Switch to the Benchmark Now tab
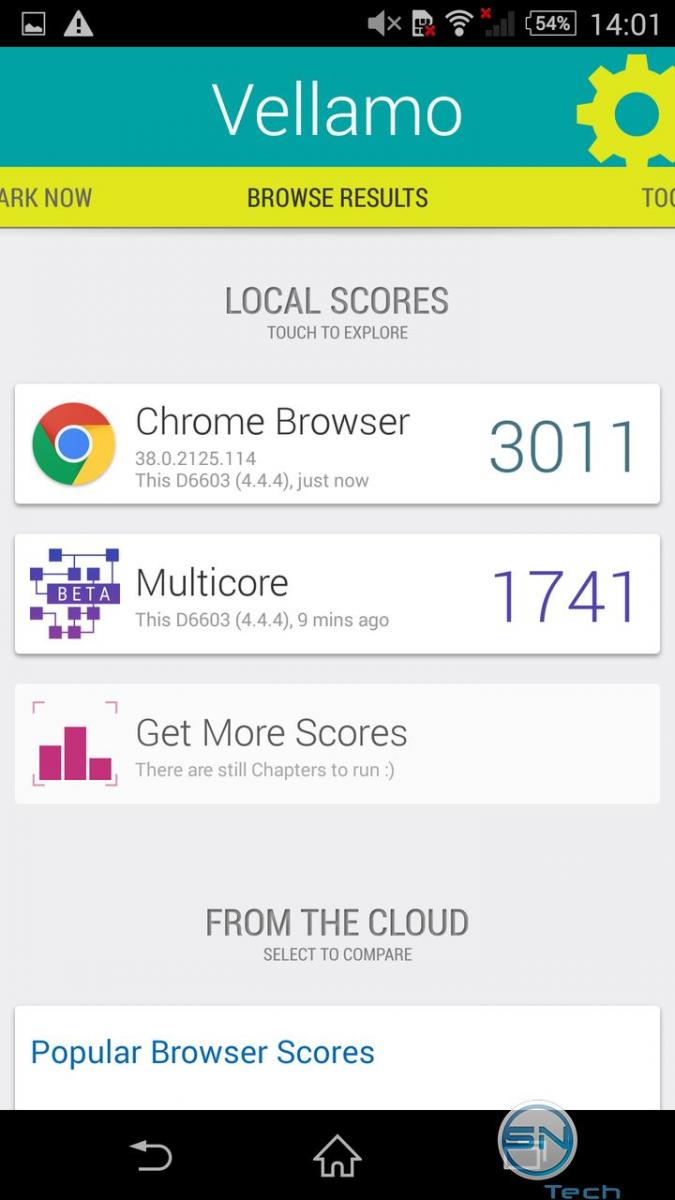The image size is (675, 1200). pyautogui.click(x=46, y=197)
